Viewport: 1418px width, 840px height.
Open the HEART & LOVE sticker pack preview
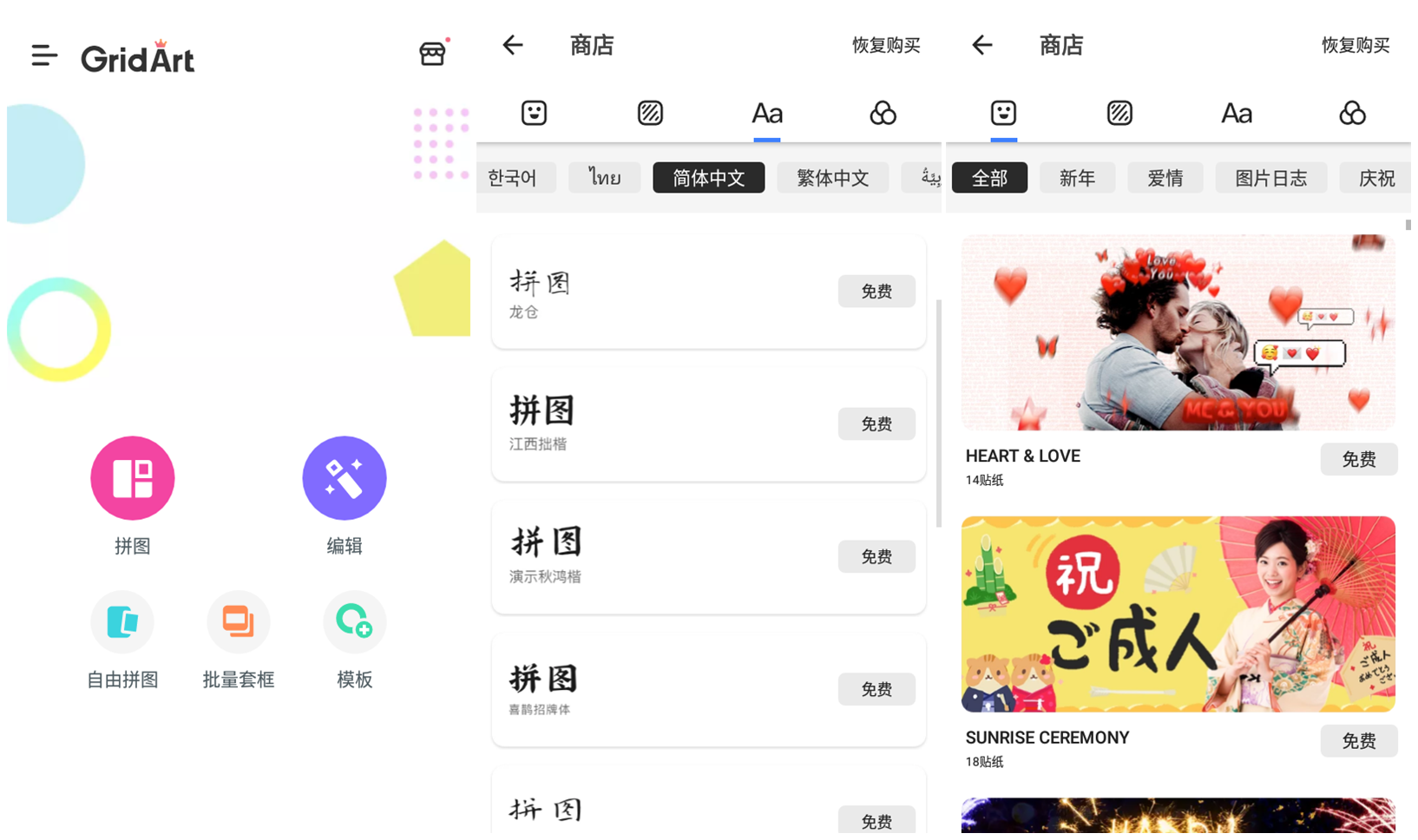click(1178, 332)
